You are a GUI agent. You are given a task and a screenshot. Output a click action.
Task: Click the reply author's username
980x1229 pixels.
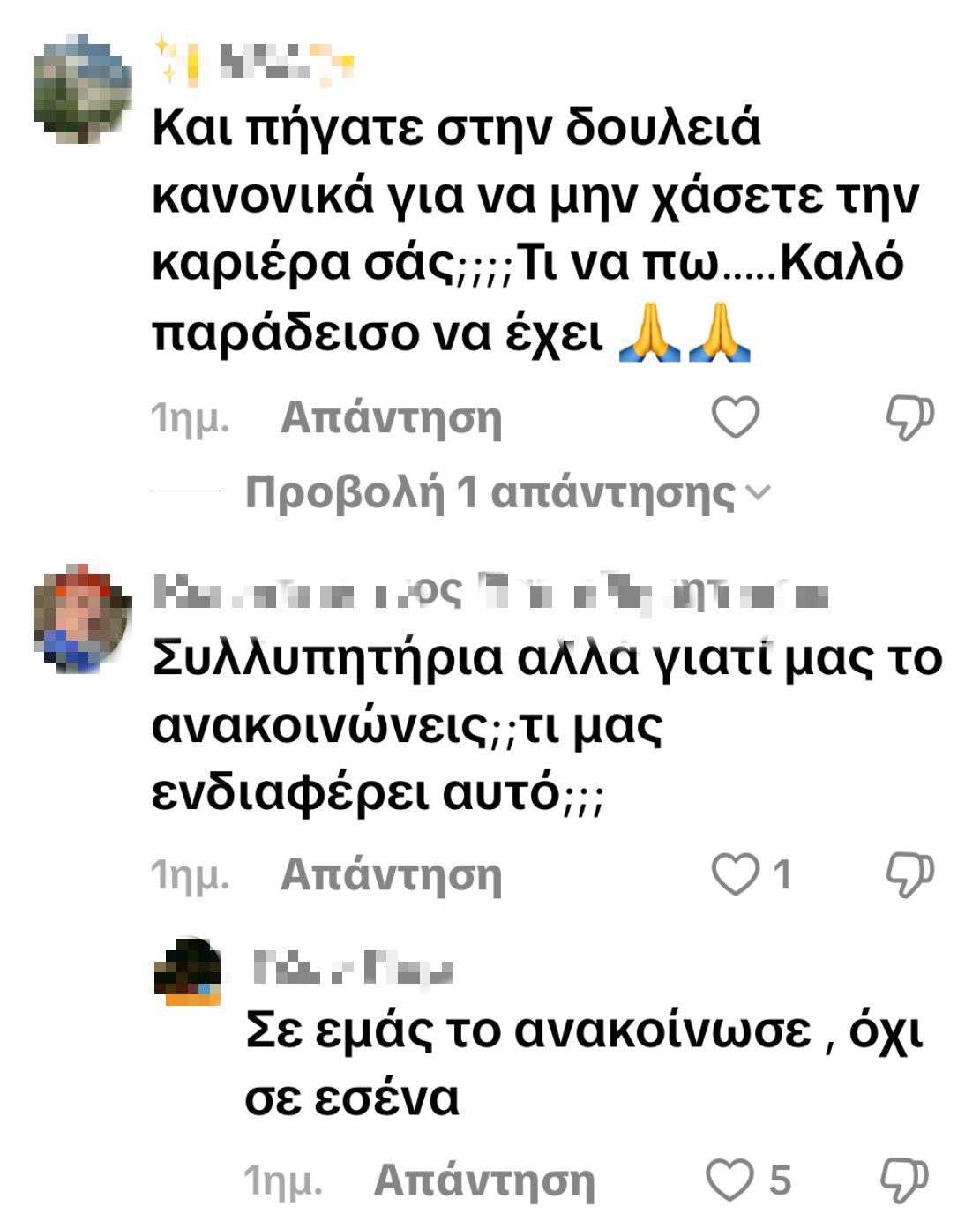pyautogui.click(x=353, y=970)
